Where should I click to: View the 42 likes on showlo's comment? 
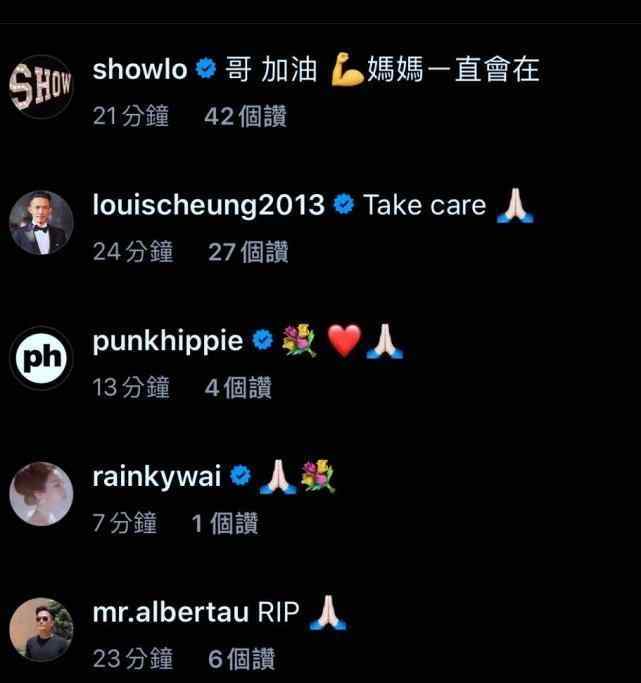(x=245, y=116)
